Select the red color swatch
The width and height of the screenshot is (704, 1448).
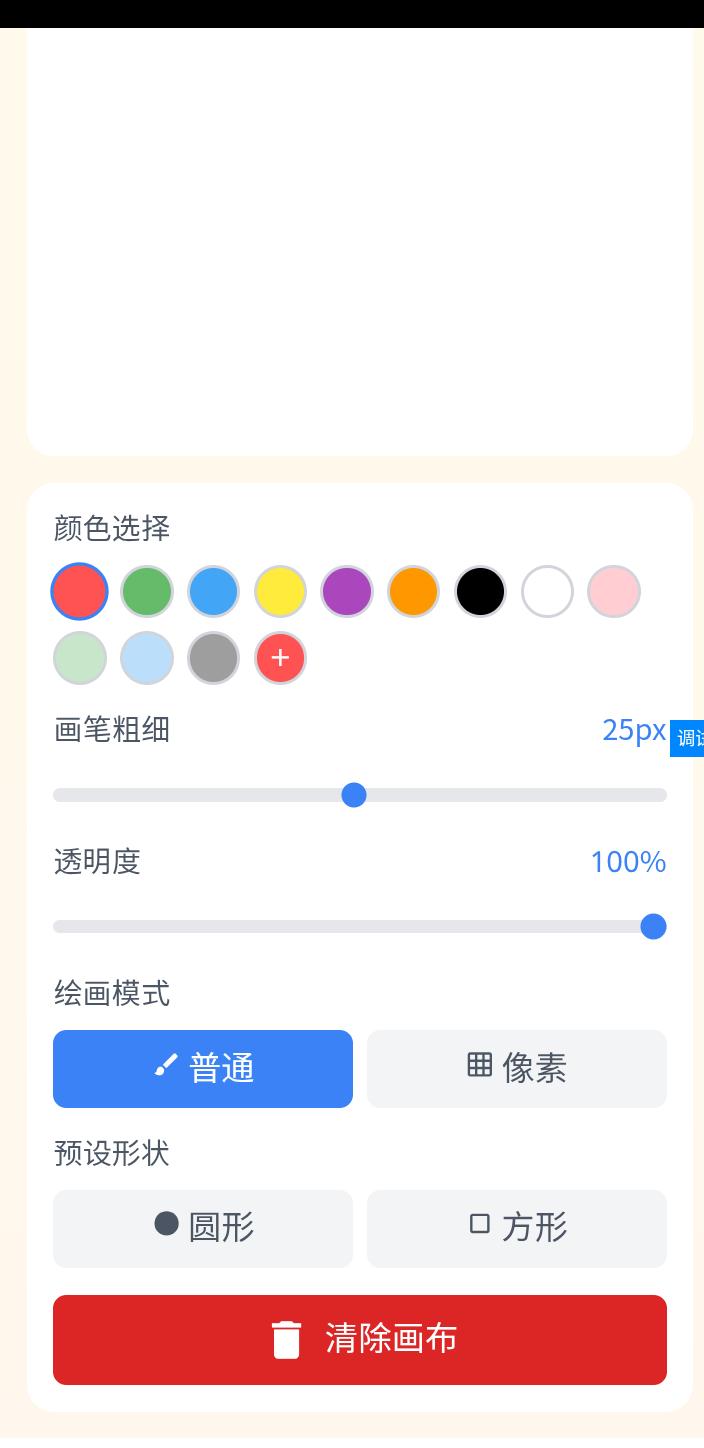click(80, 591)
